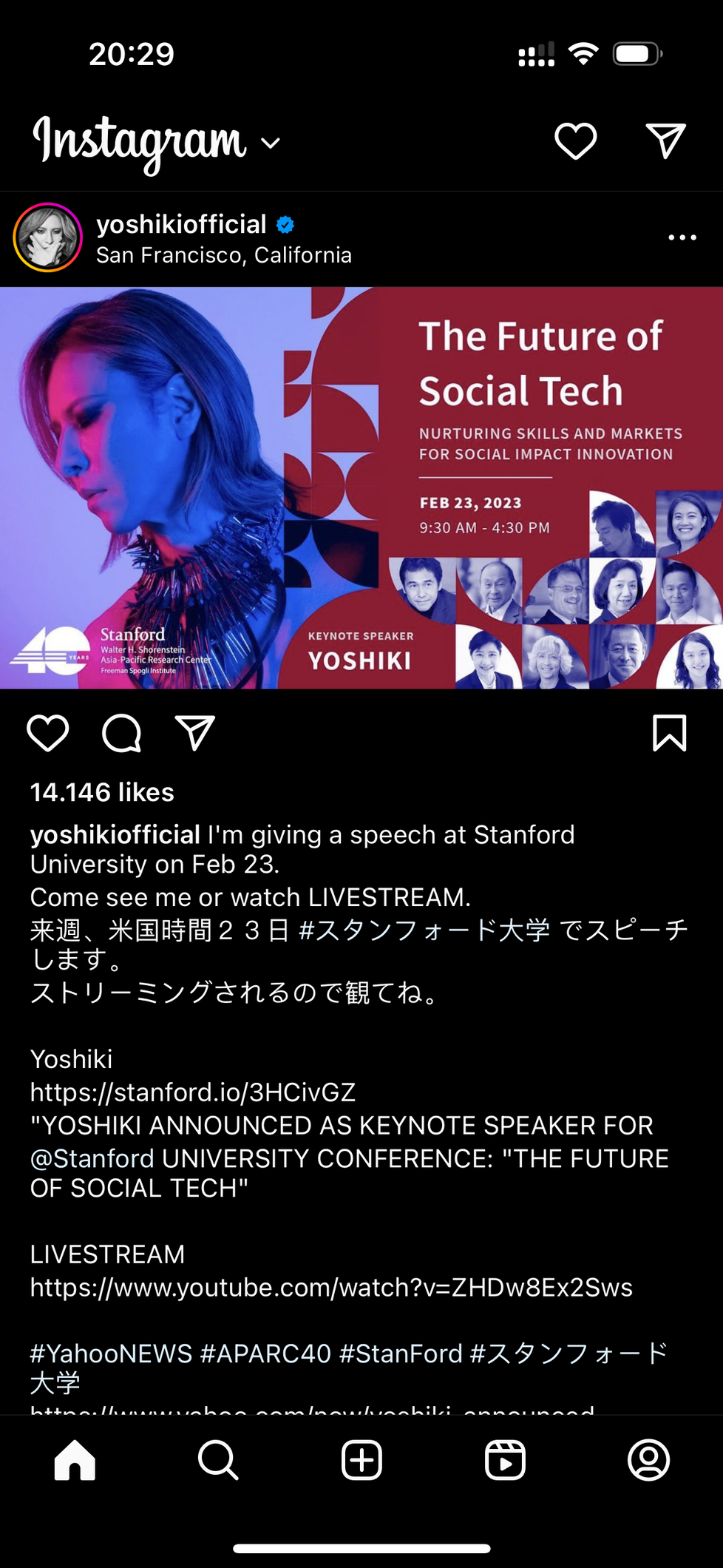Save the post with the bookmark icon
723x1568 pixels.
tap(669, 733)
